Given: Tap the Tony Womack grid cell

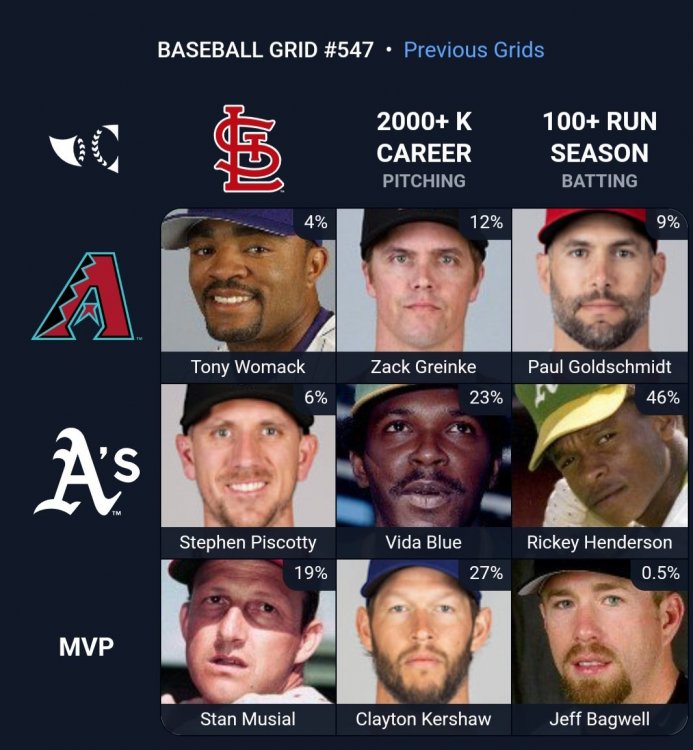Looking at the screenshot, I should (x=248, y=295).
